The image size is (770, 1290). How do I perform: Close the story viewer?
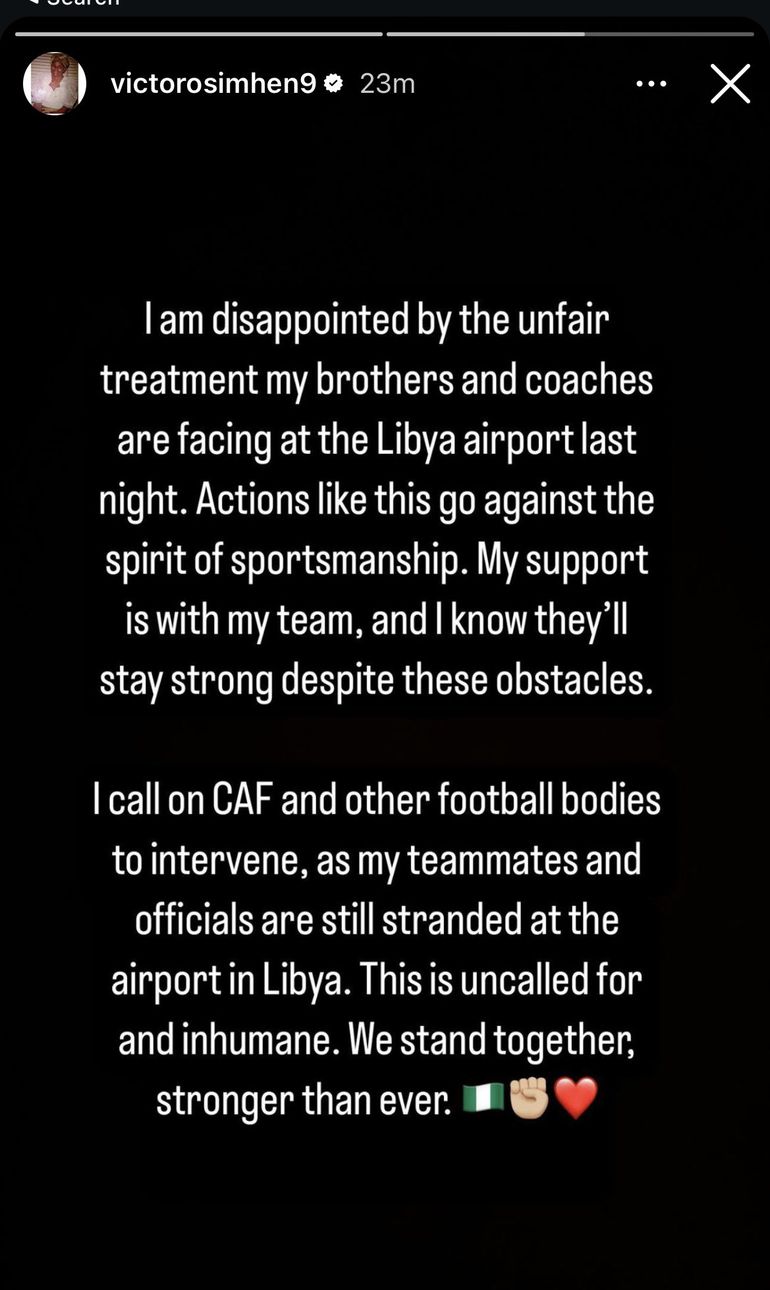click(730, 84)
